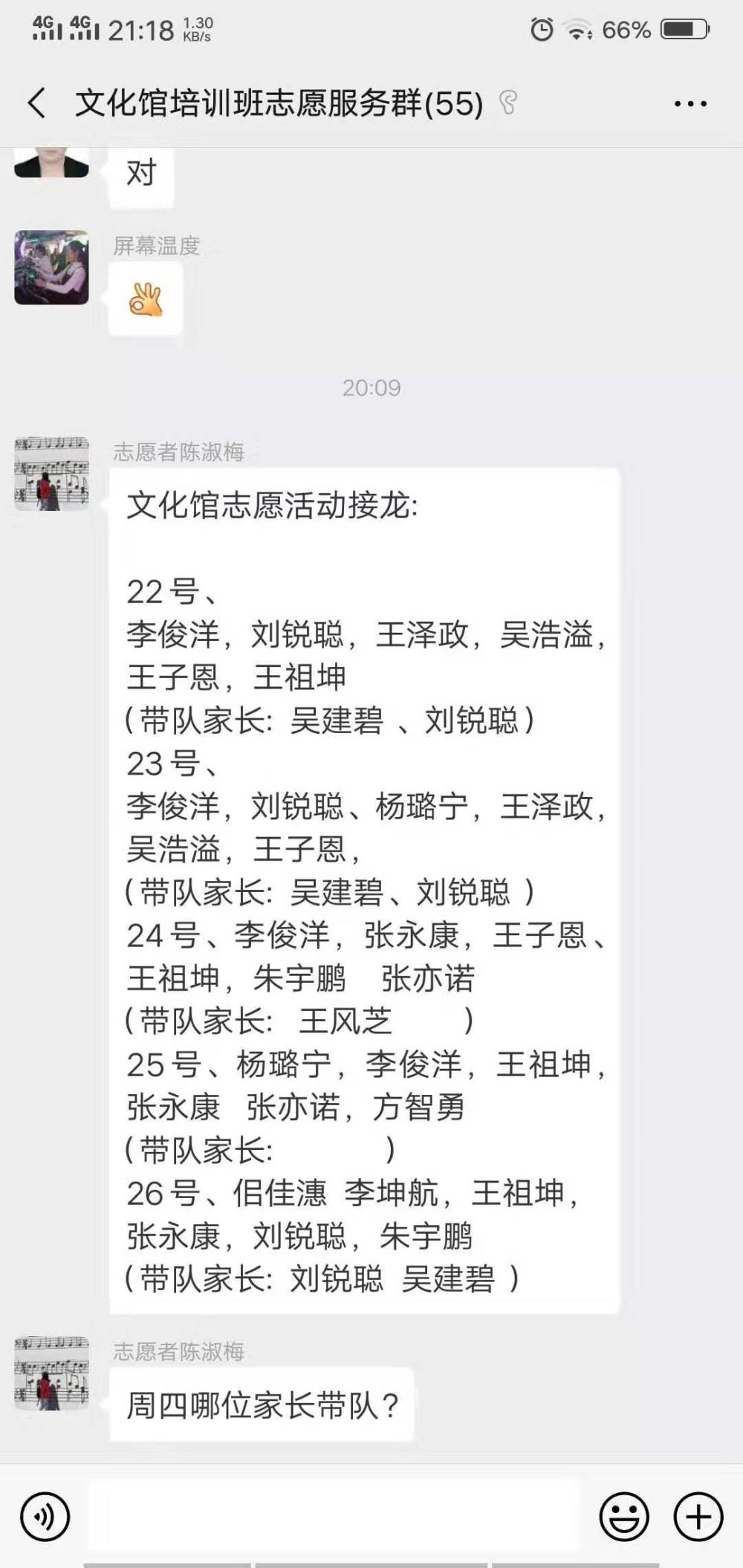The image size is (743, 1568).
Task: Open the three-dot chat info menu
Action: 690,104
